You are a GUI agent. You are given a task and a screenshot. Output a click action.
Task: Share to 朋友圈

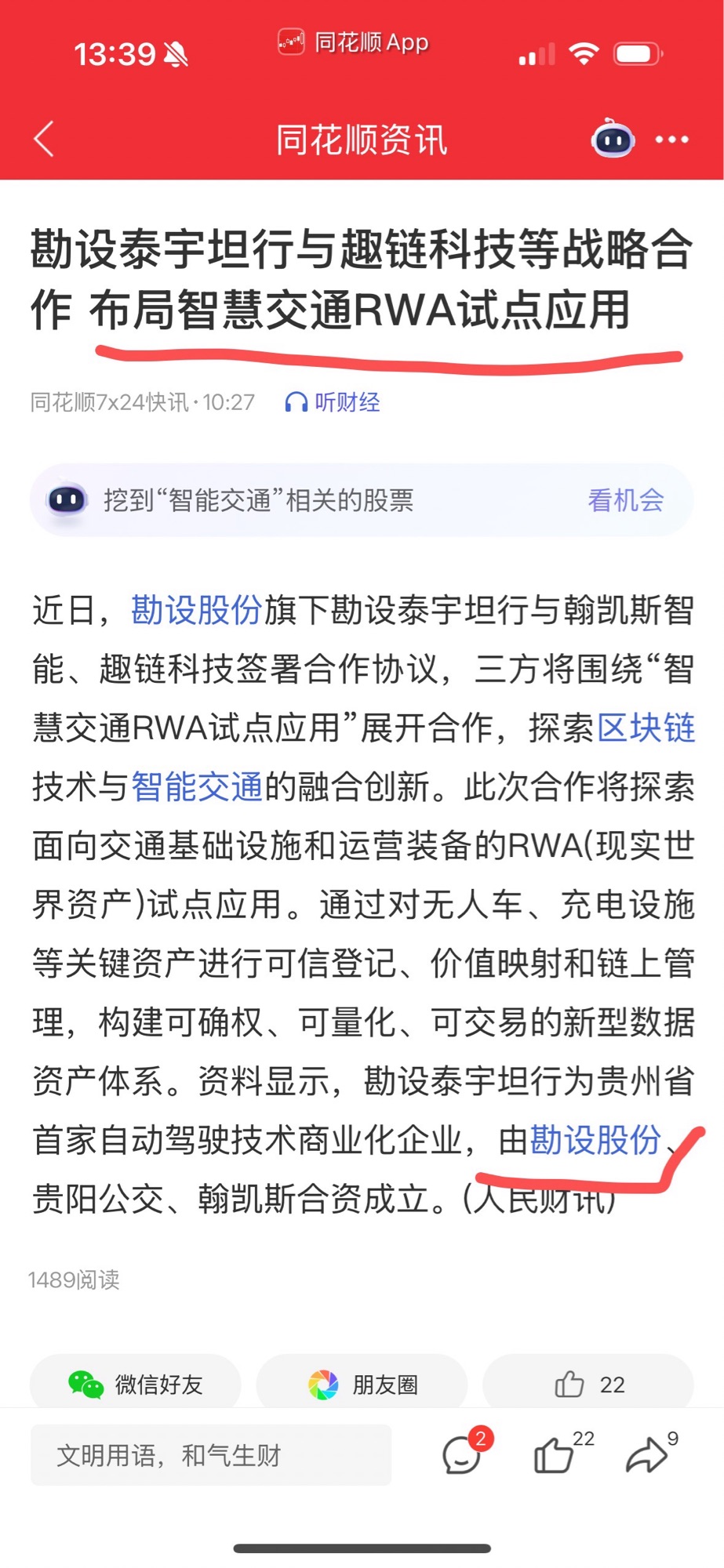362,1385
